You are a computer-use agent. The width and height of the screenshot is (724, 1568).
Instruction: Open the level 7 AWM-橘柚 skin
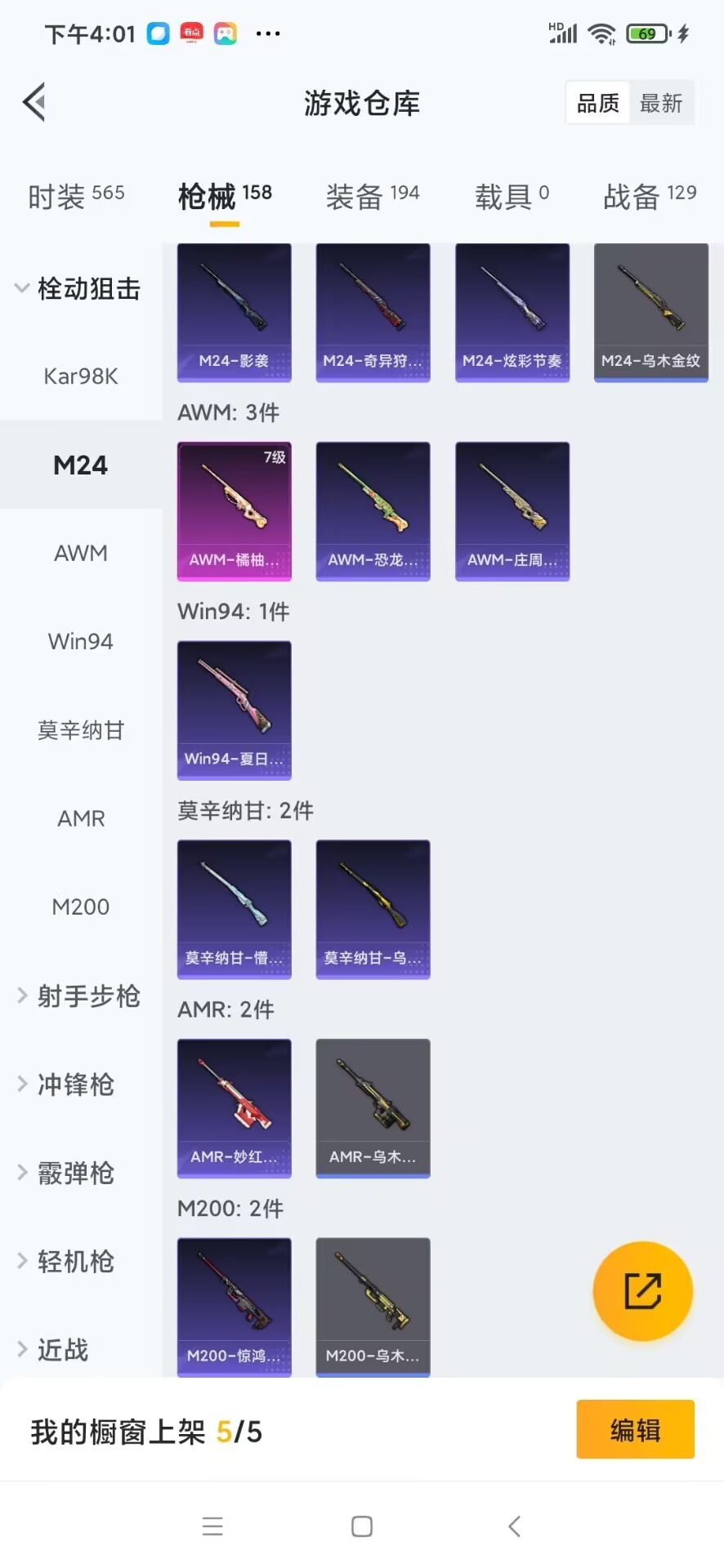pyautogui.click(x=235, y=511)
